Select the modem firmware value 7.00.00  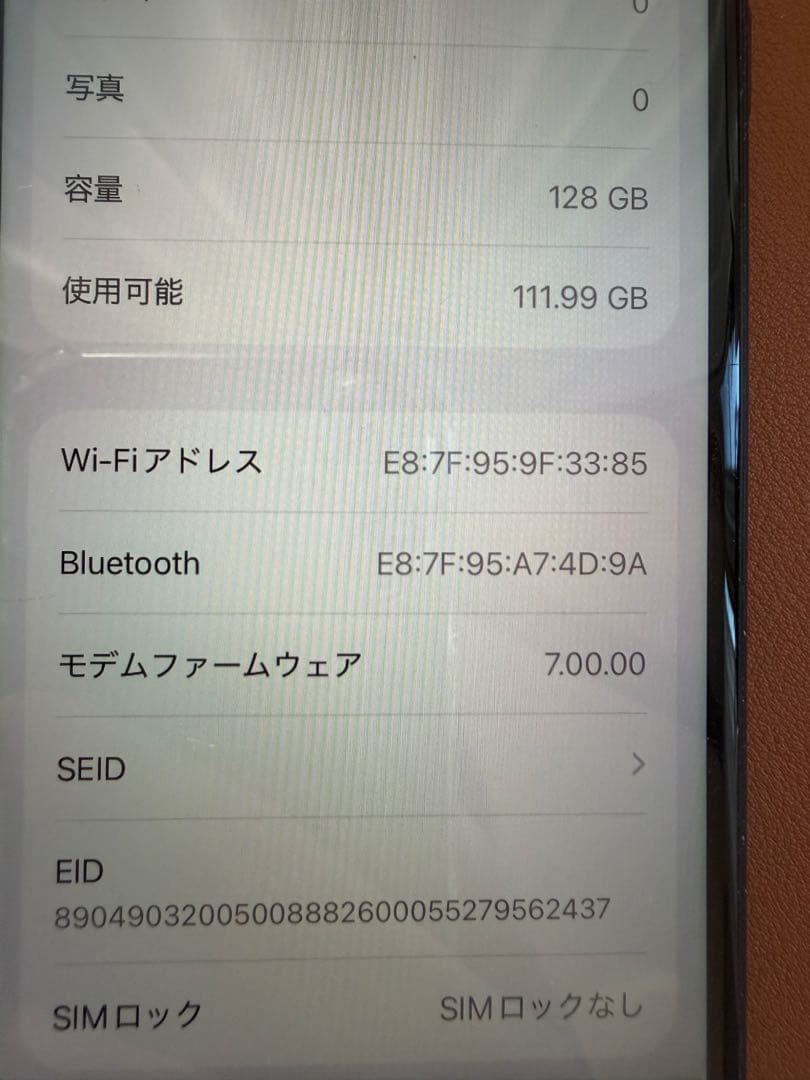point(595,664)
